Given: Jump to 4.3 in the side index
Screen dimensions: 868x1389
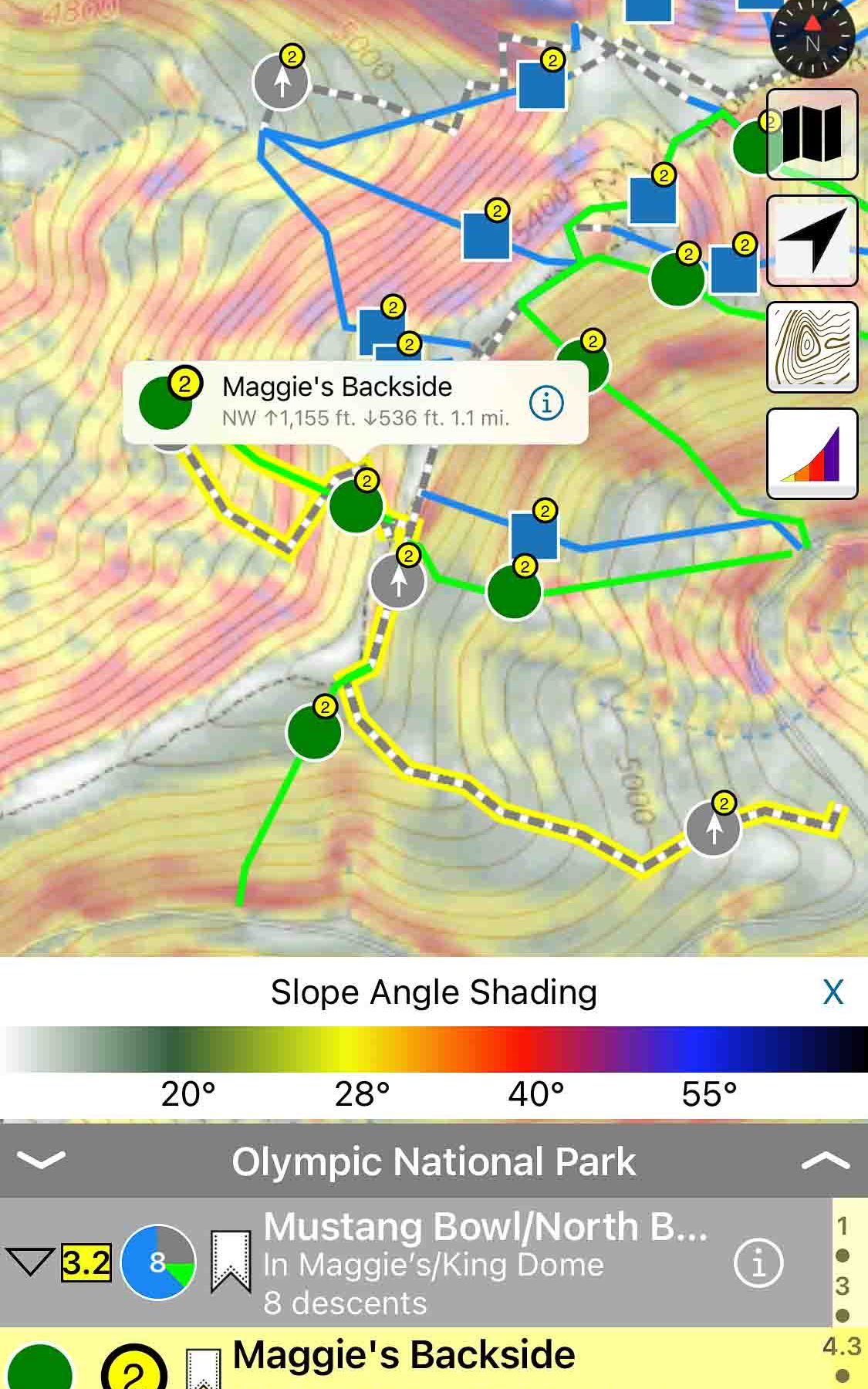Looking at the screenshot, I should tap(842, 1347).
